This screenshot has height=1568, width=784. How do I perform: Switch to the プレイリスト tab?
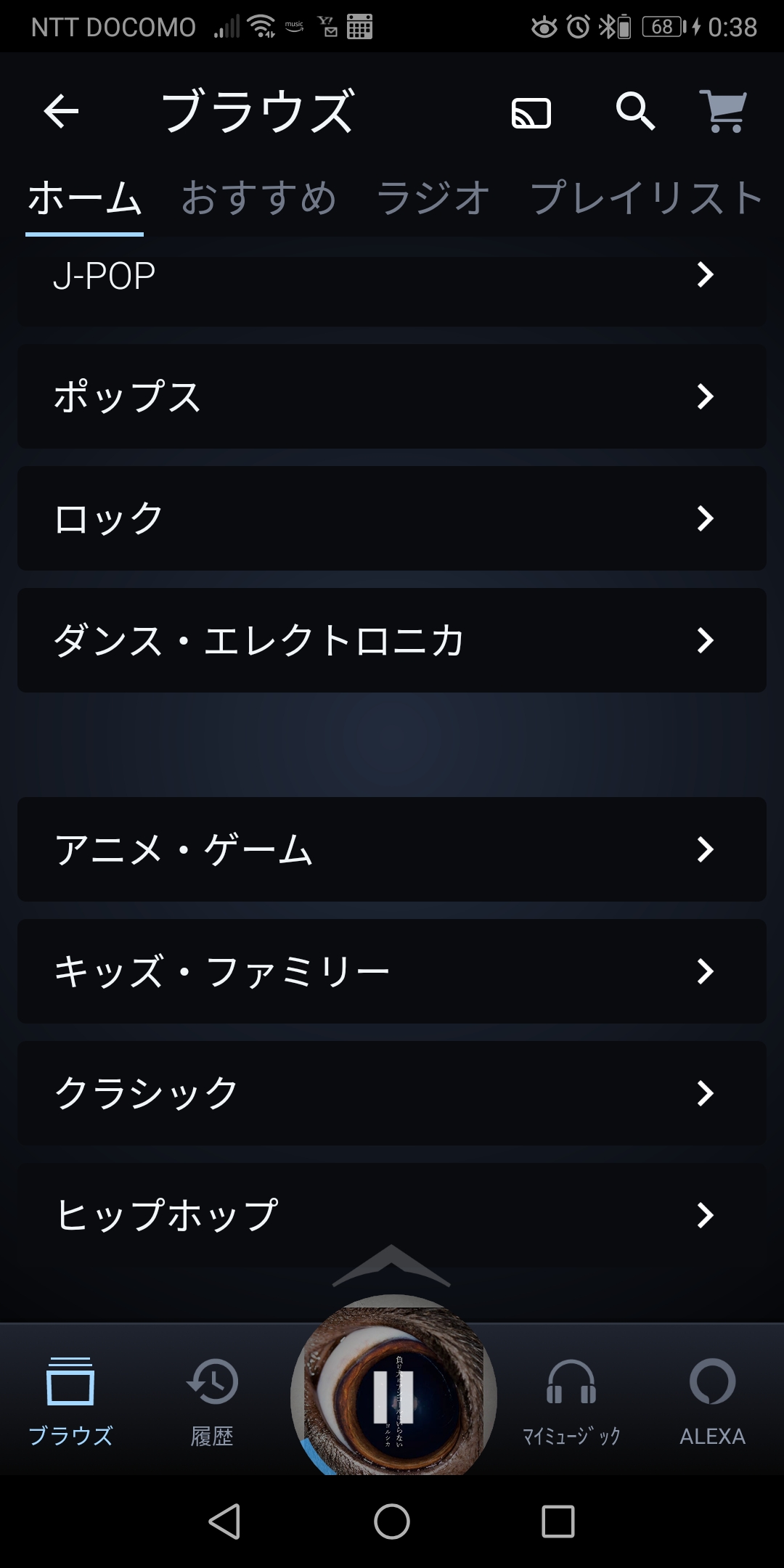(646, 197)
